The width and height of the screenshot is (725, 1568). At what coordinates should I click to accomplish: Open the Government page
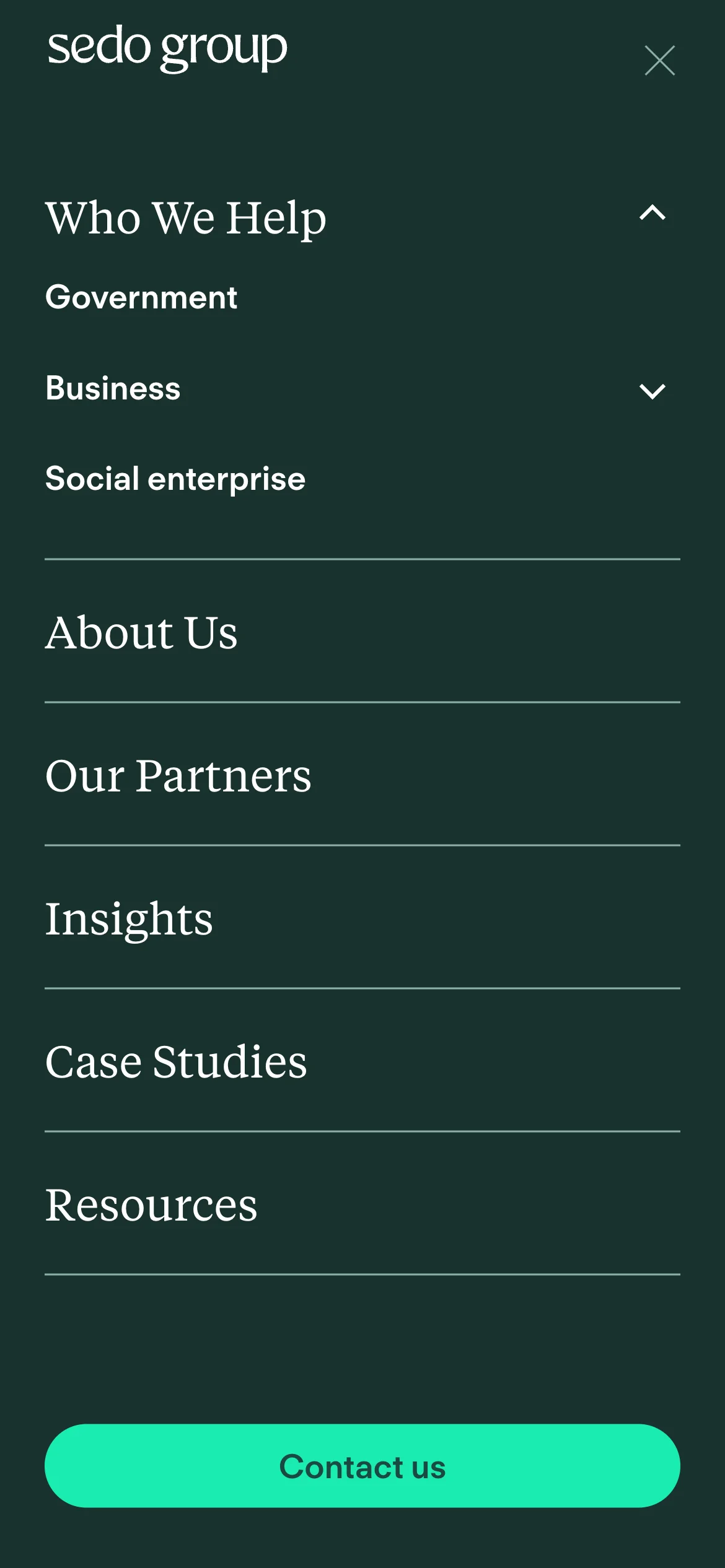pos(141,297)
